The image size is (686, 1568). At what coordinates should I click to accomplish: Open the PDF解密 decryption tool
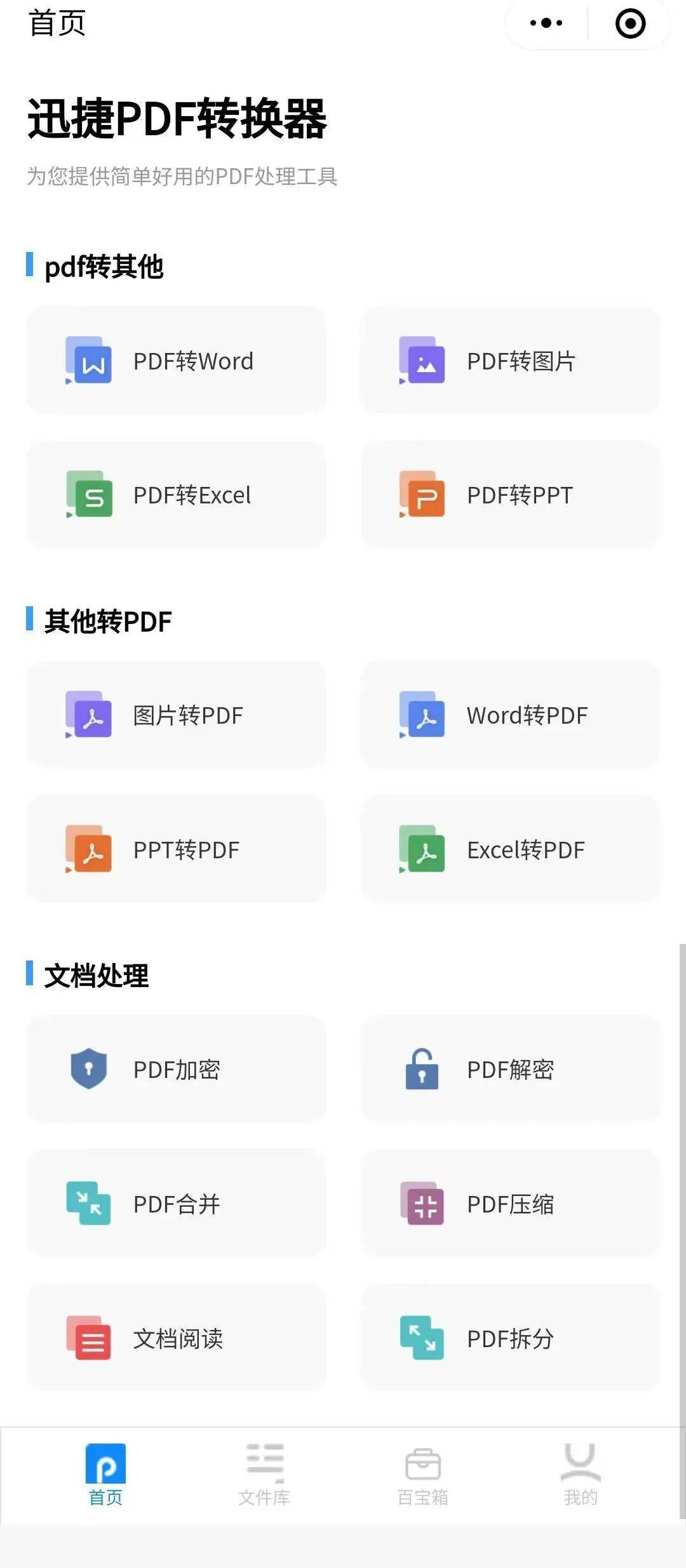point(510,1069)
